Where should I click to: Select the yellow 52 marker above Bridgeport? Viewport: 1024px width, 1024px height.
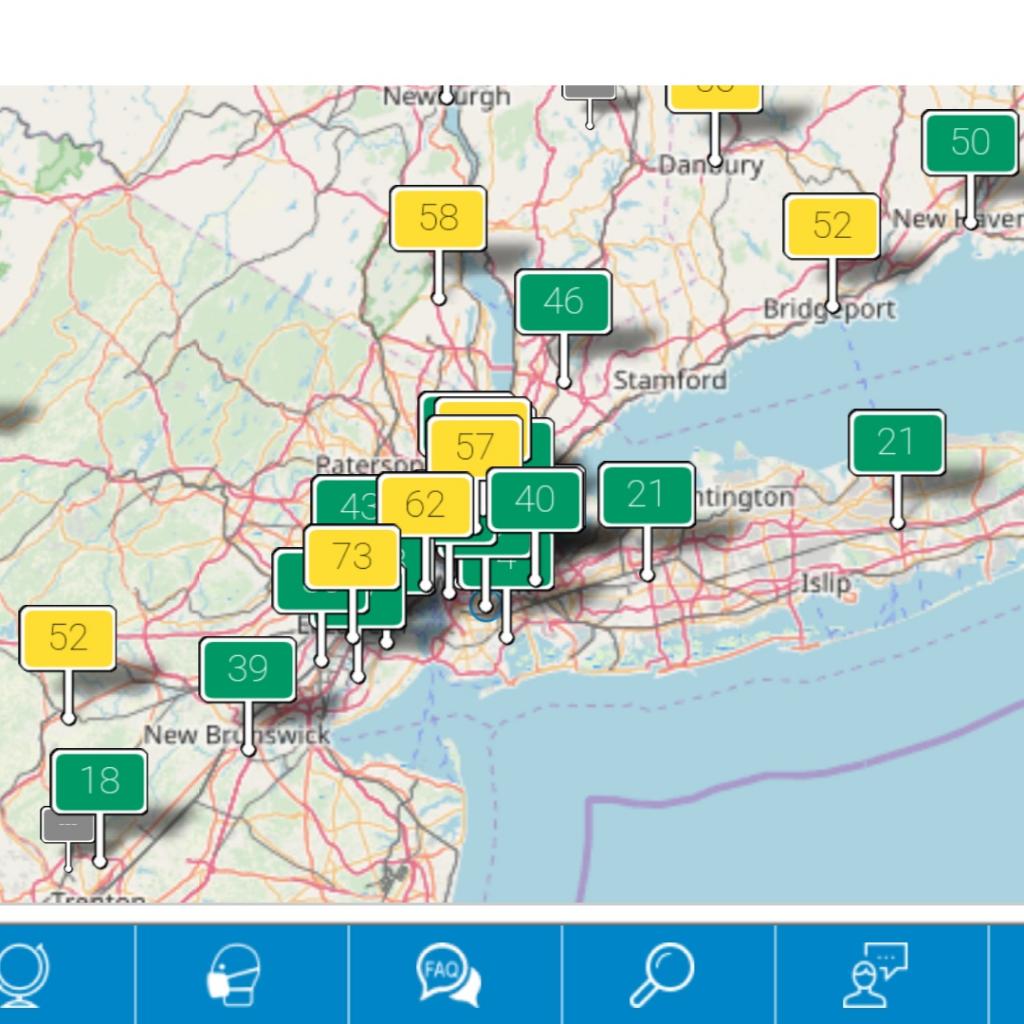click(831, 226)
